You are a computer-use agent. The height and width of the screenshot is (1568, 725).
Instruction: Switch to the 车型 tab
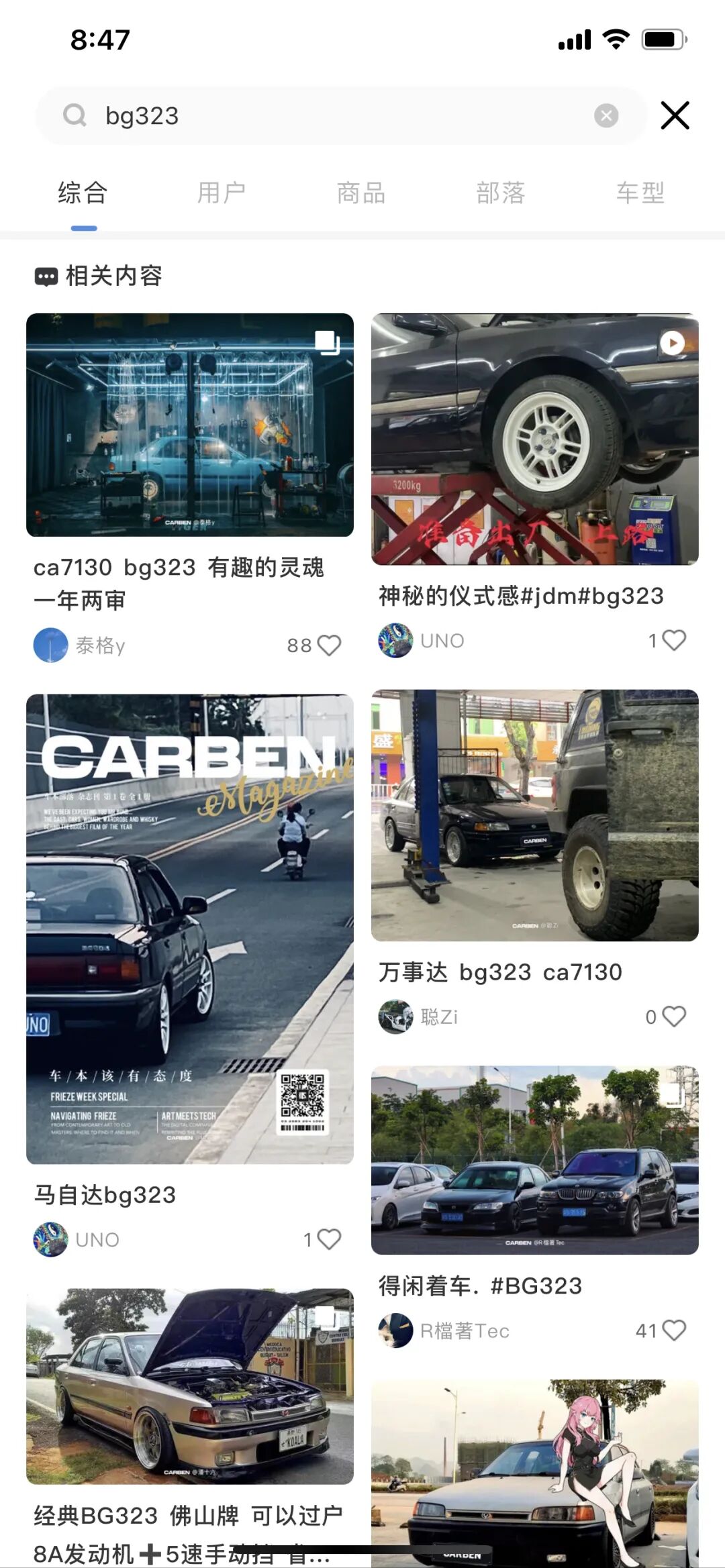click(x=640, y=193)
